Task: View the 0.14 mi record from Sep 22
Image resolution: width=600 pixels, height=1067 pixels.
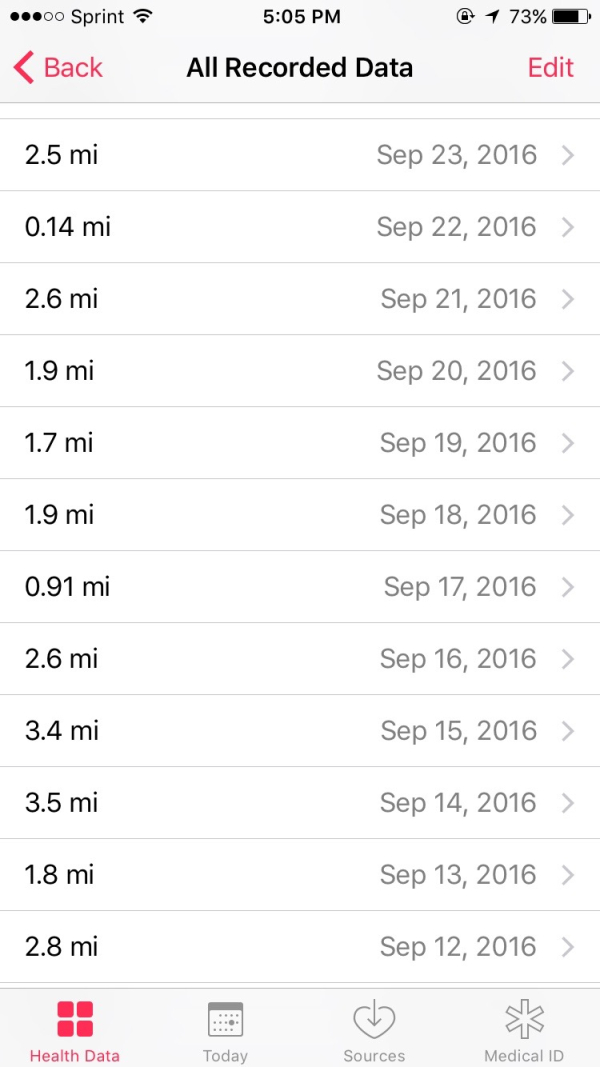Action: [x=300, y=227]
